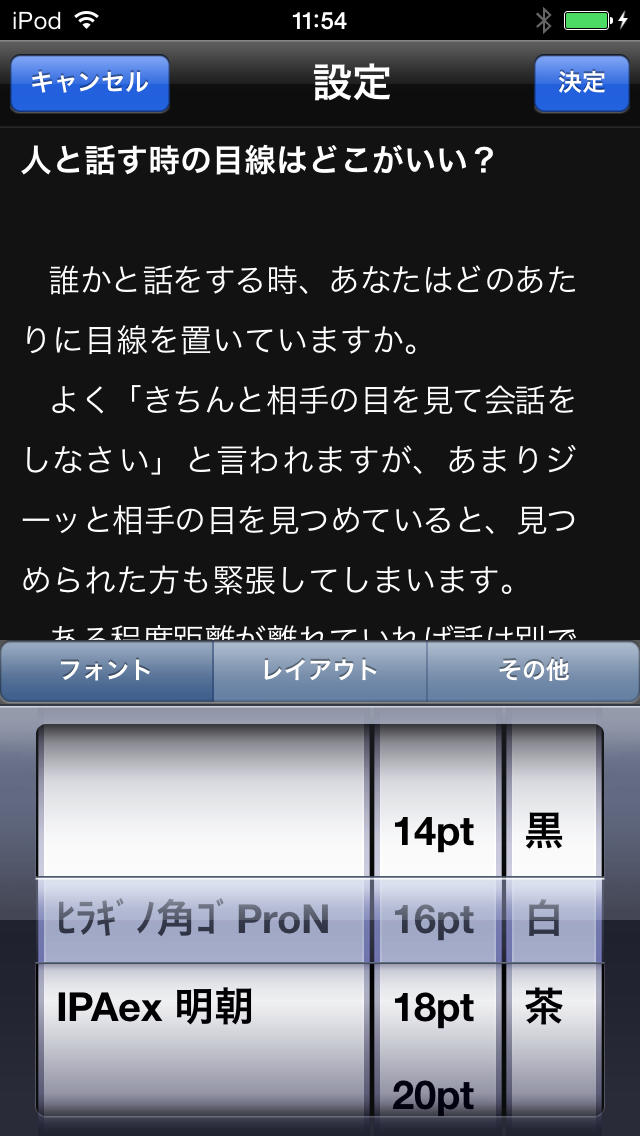Select 黒 as the color
The width and height of the screenshot is (640, 1136).
pos(544,832)
